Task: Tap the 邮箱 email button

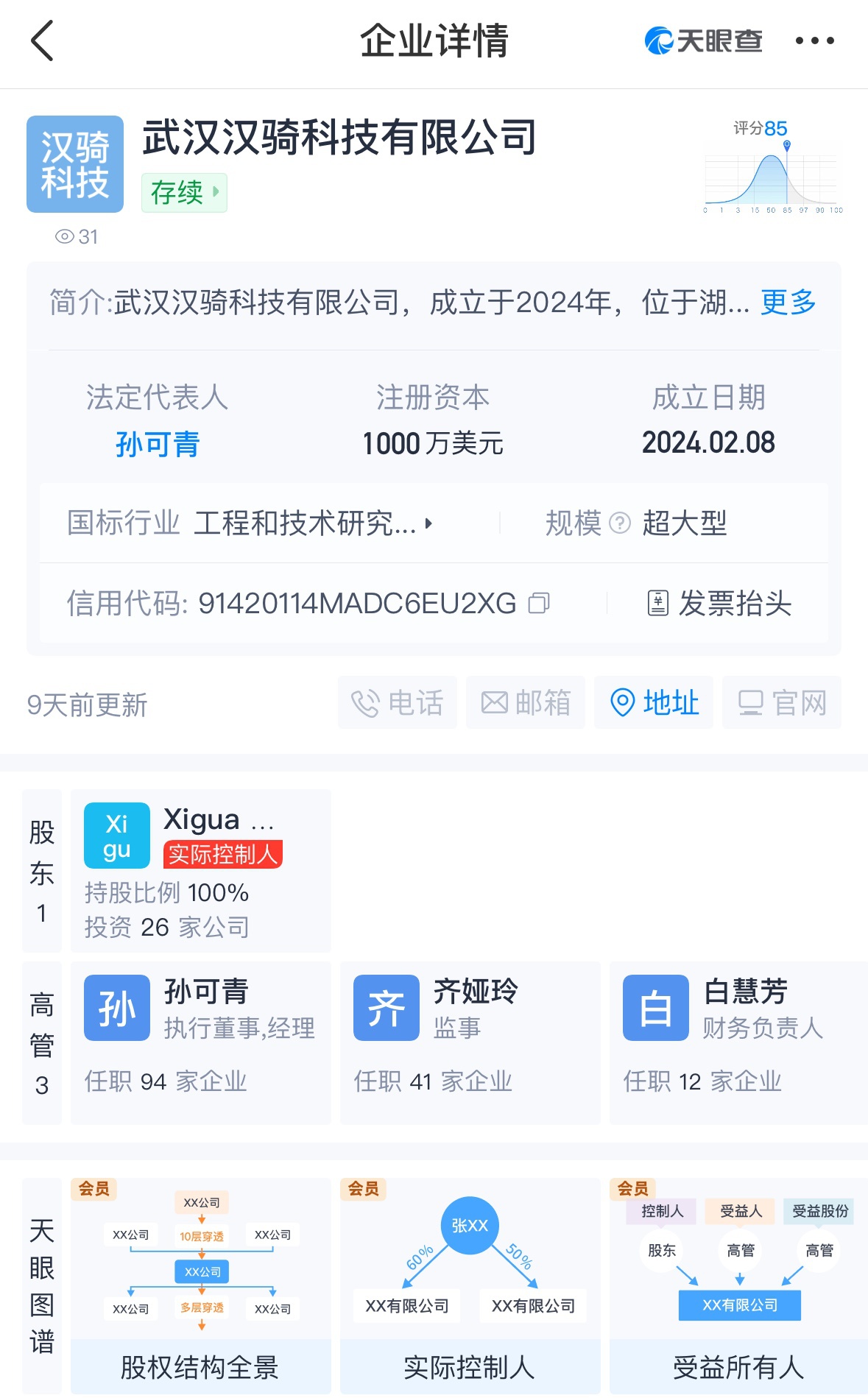Action: 526,703
